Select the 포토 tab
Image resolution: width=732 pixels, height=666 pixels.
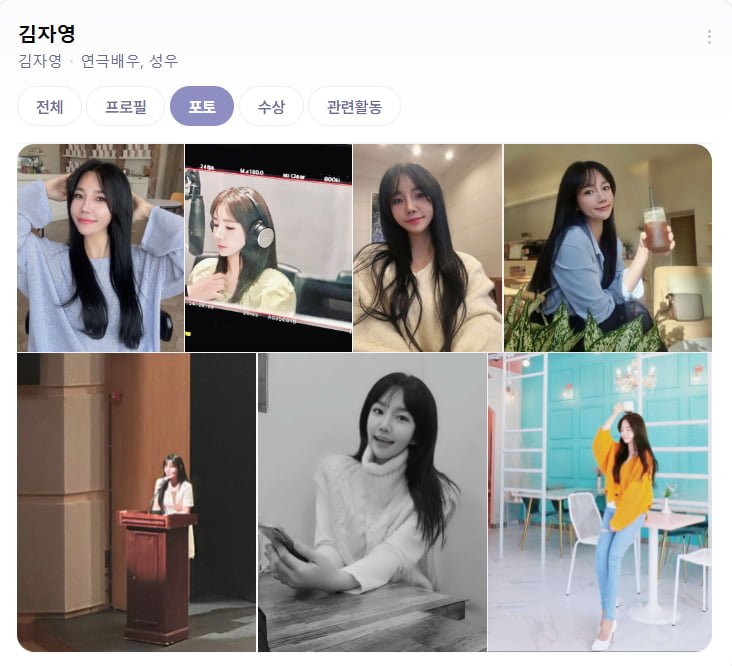202,107
